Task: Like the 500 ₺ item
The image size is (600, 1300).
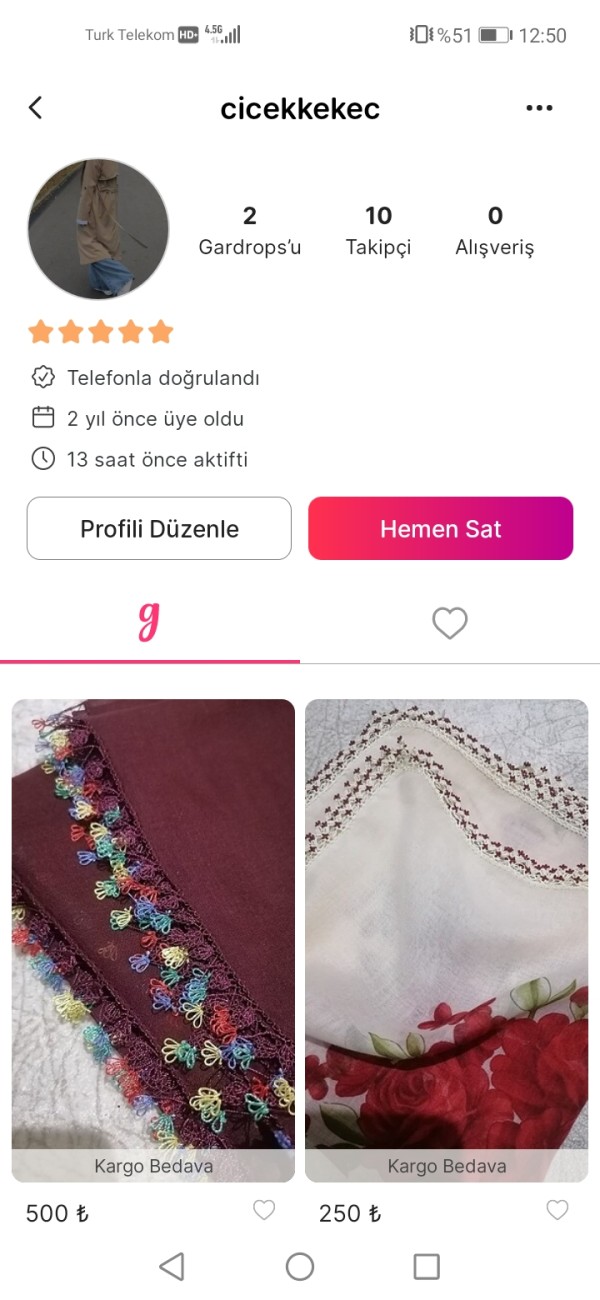Action: pyautogui.click(x=263, y=1211)
